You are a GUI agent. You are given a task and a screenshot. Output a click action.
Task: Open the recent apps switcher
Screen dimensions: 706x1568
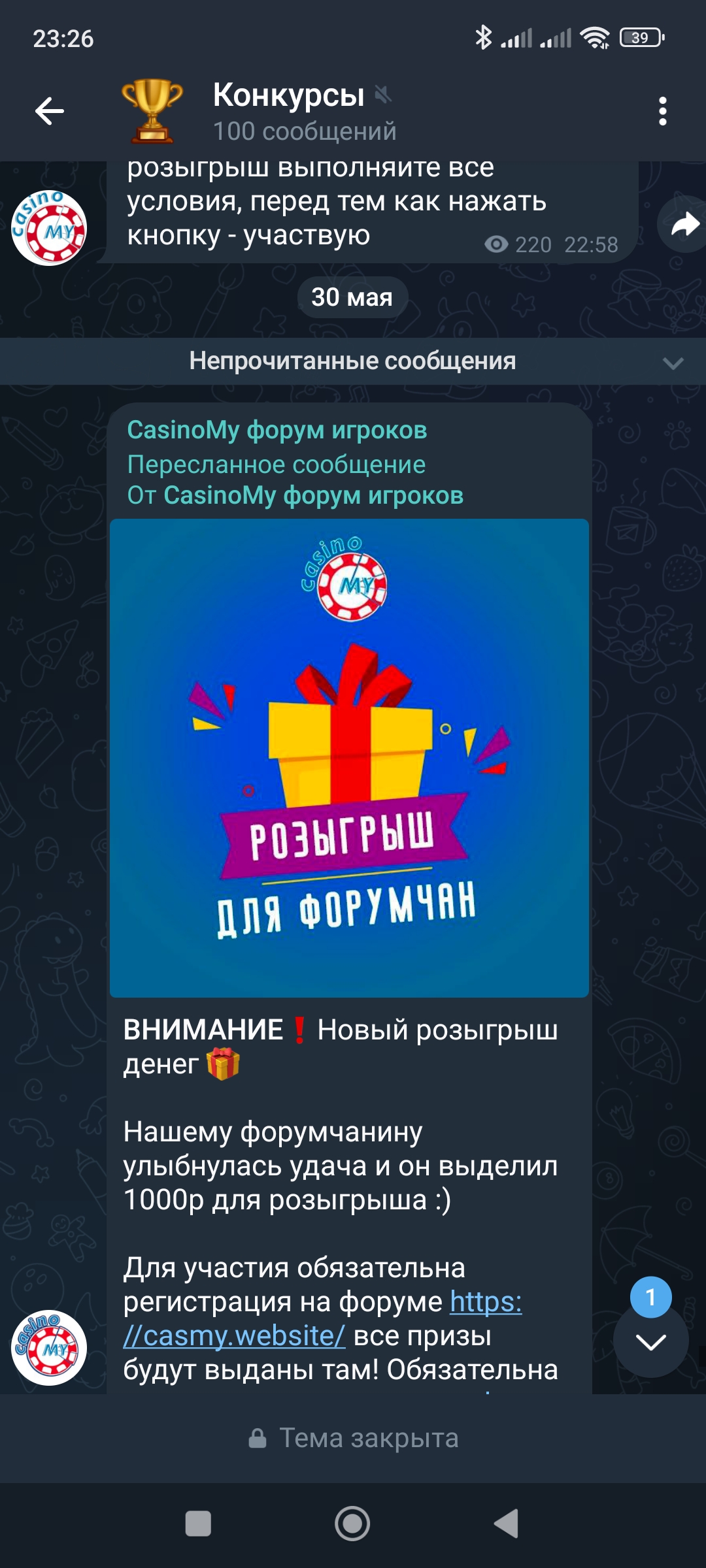click(x=198, y=1524)
